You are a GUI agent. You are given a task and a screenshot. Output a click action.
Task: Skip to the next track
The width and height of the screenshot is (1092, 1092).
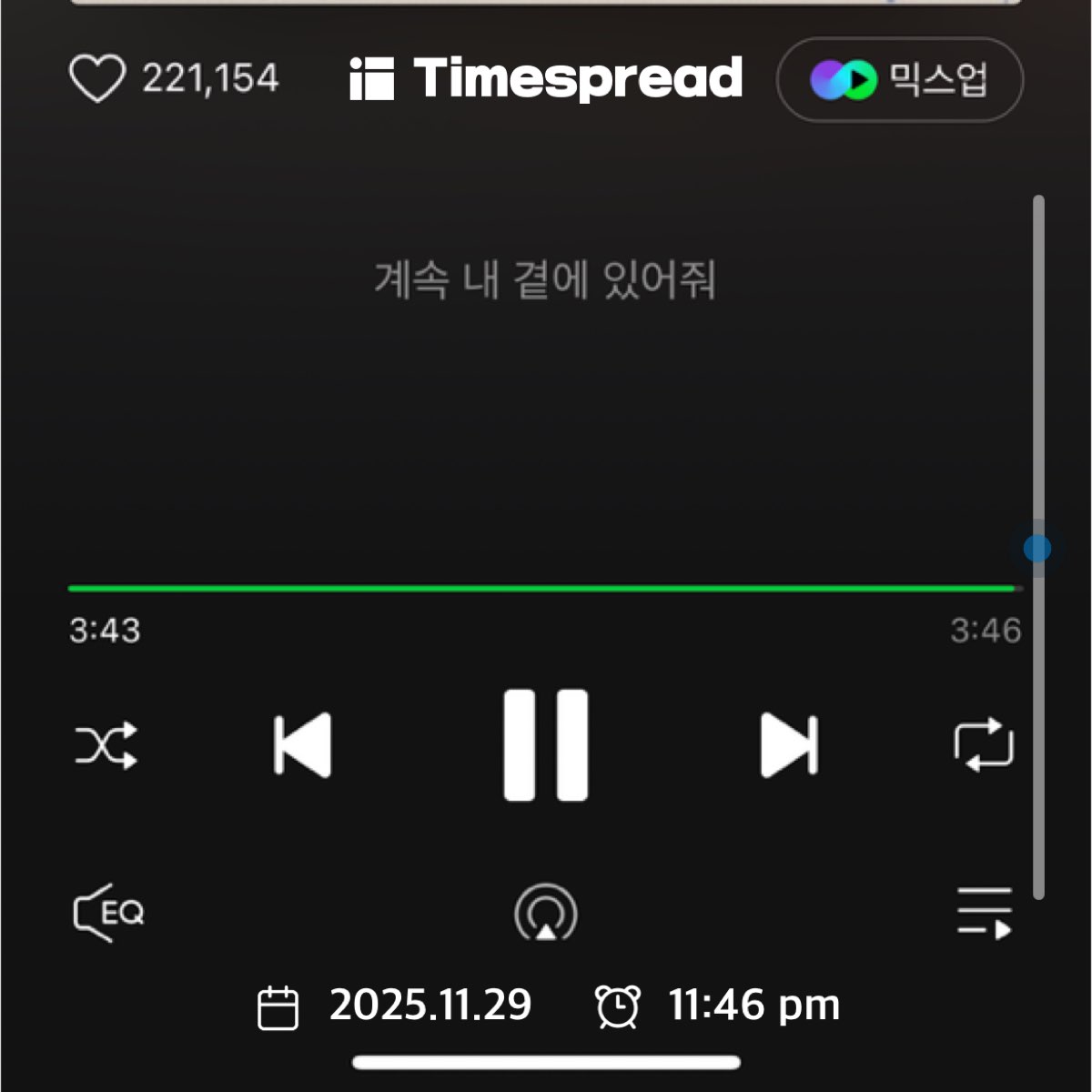pyautogui.click(x=789, y=745)
